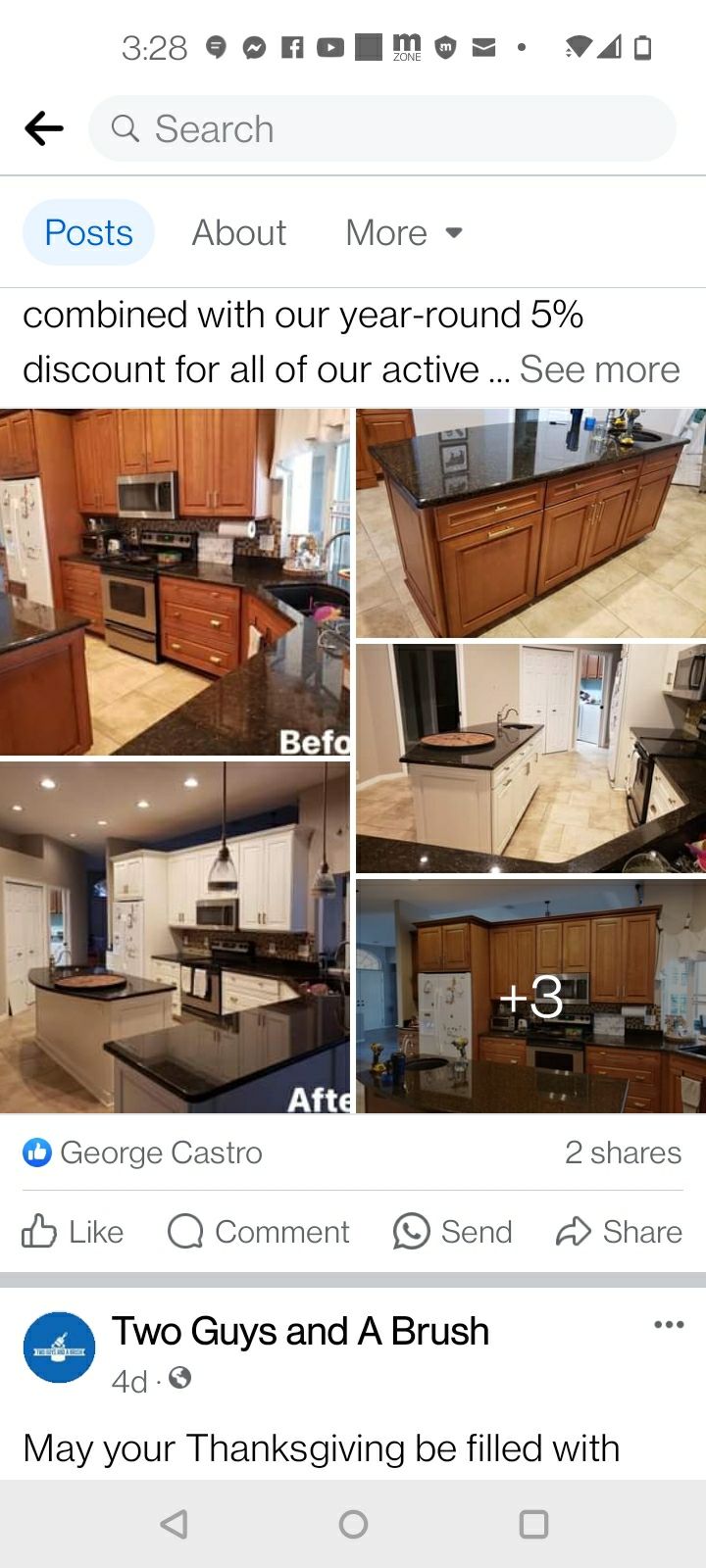The height and width of the screenshot is (1568, 706).
Task: Like the kitchen cabinets post
Action: coord(74,1232)
